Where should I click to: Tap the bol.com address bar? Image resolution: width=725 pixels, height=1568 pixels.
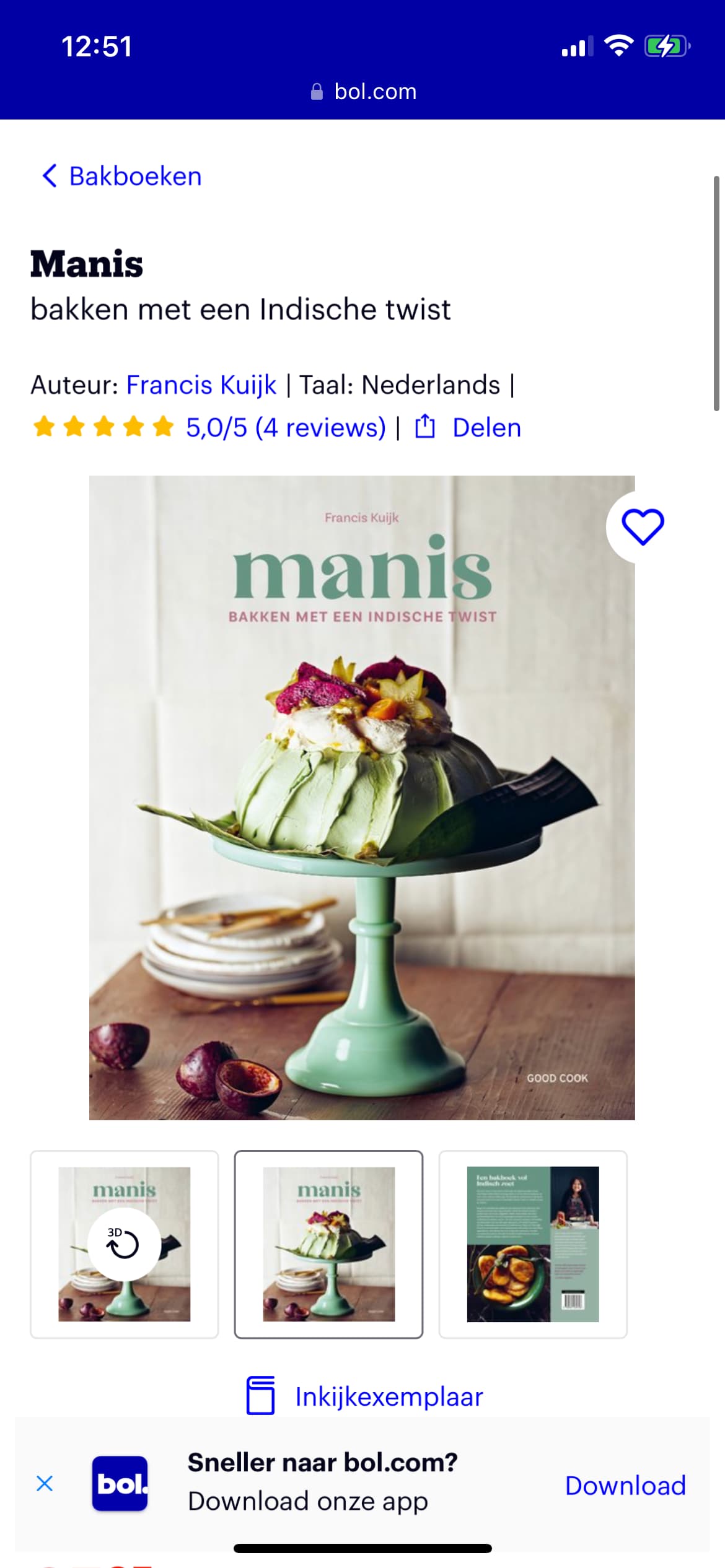(363, 92)
